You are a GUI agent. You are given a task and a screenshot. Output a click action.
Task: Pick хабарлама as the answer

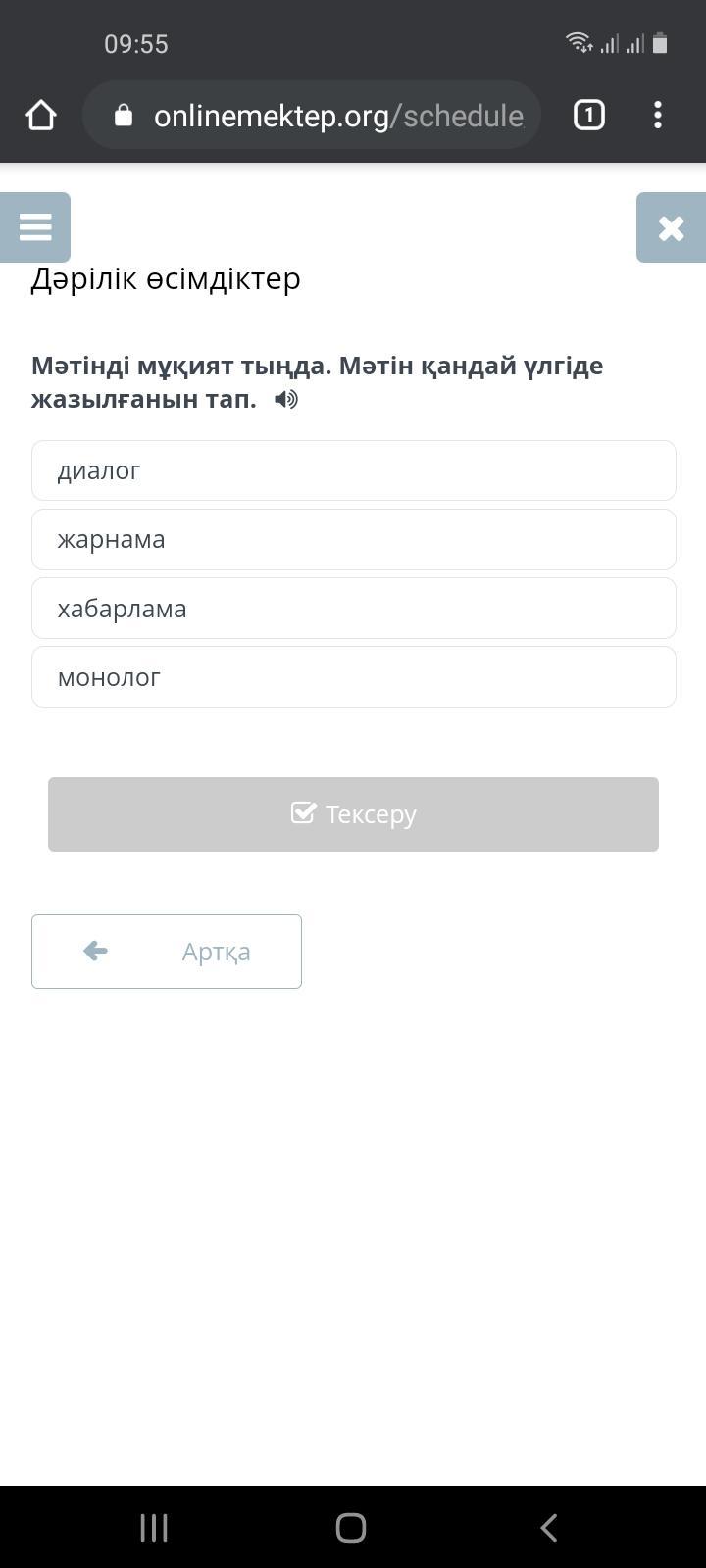click(354, 608)
